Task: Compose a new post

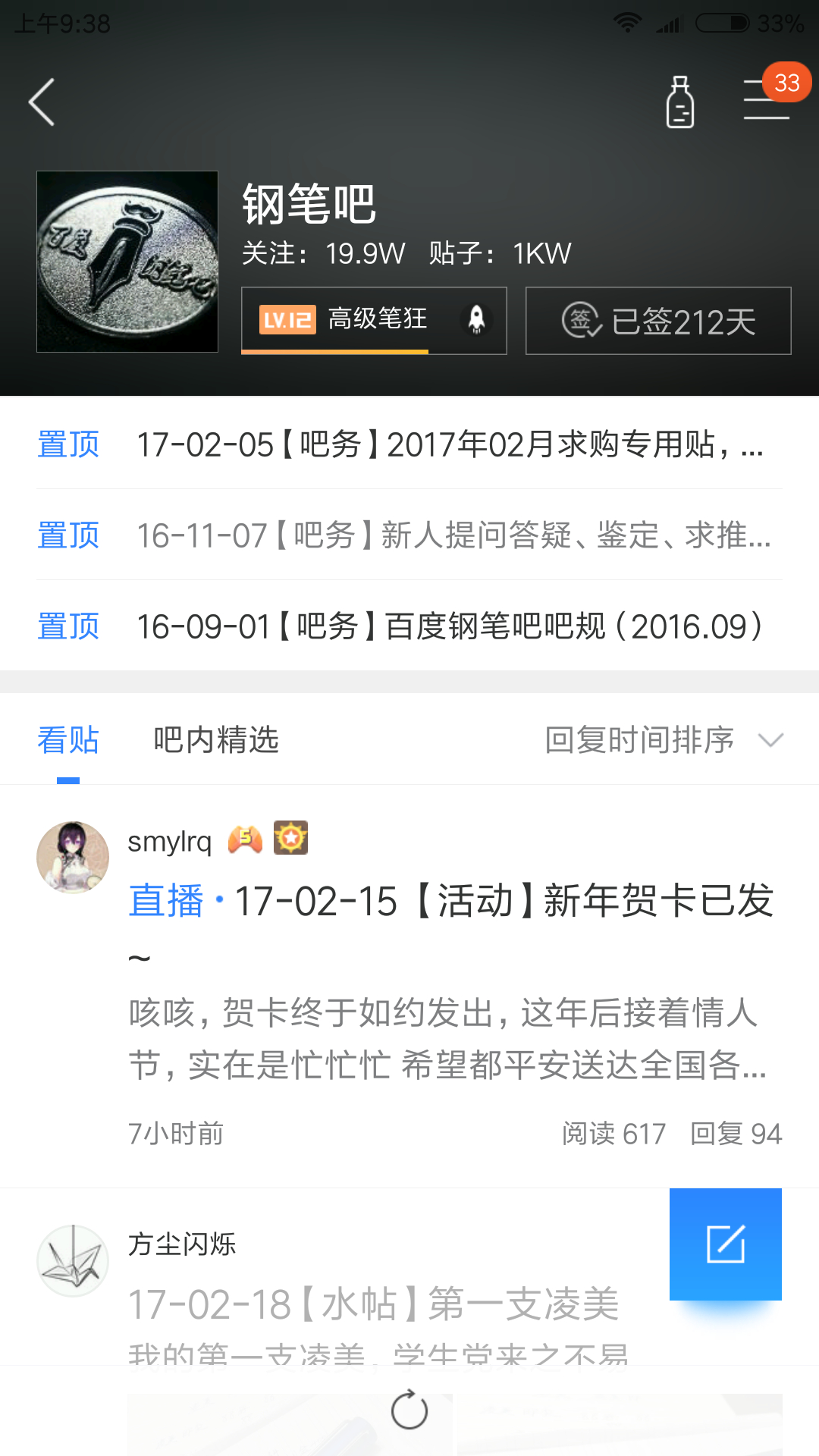Action: coord(726,1244)
